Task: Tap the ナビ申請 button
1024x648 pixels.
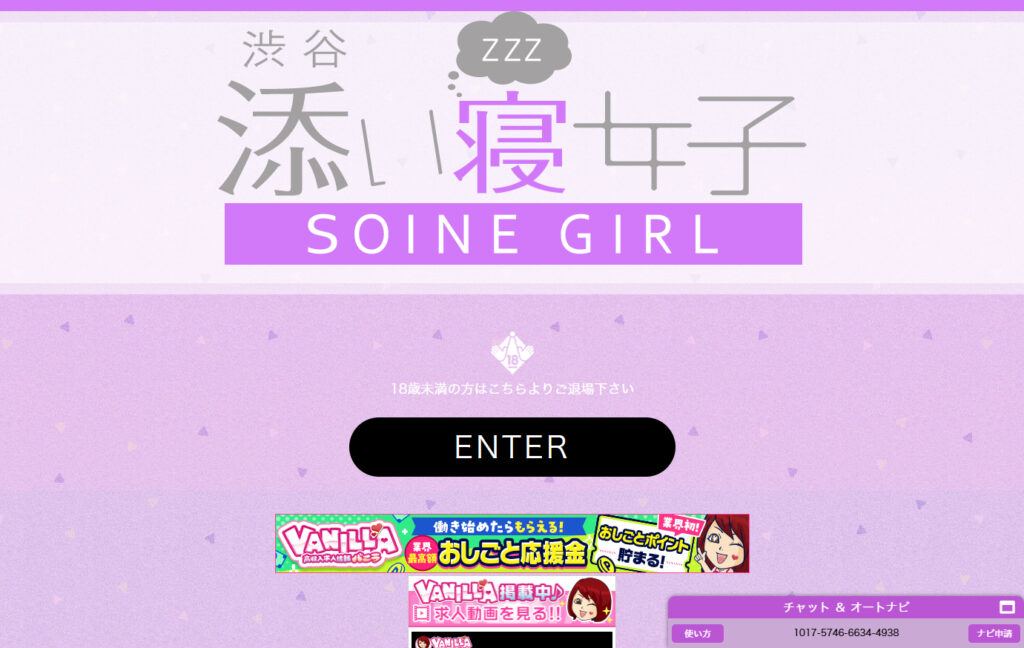Action: [x=993, y=633]
